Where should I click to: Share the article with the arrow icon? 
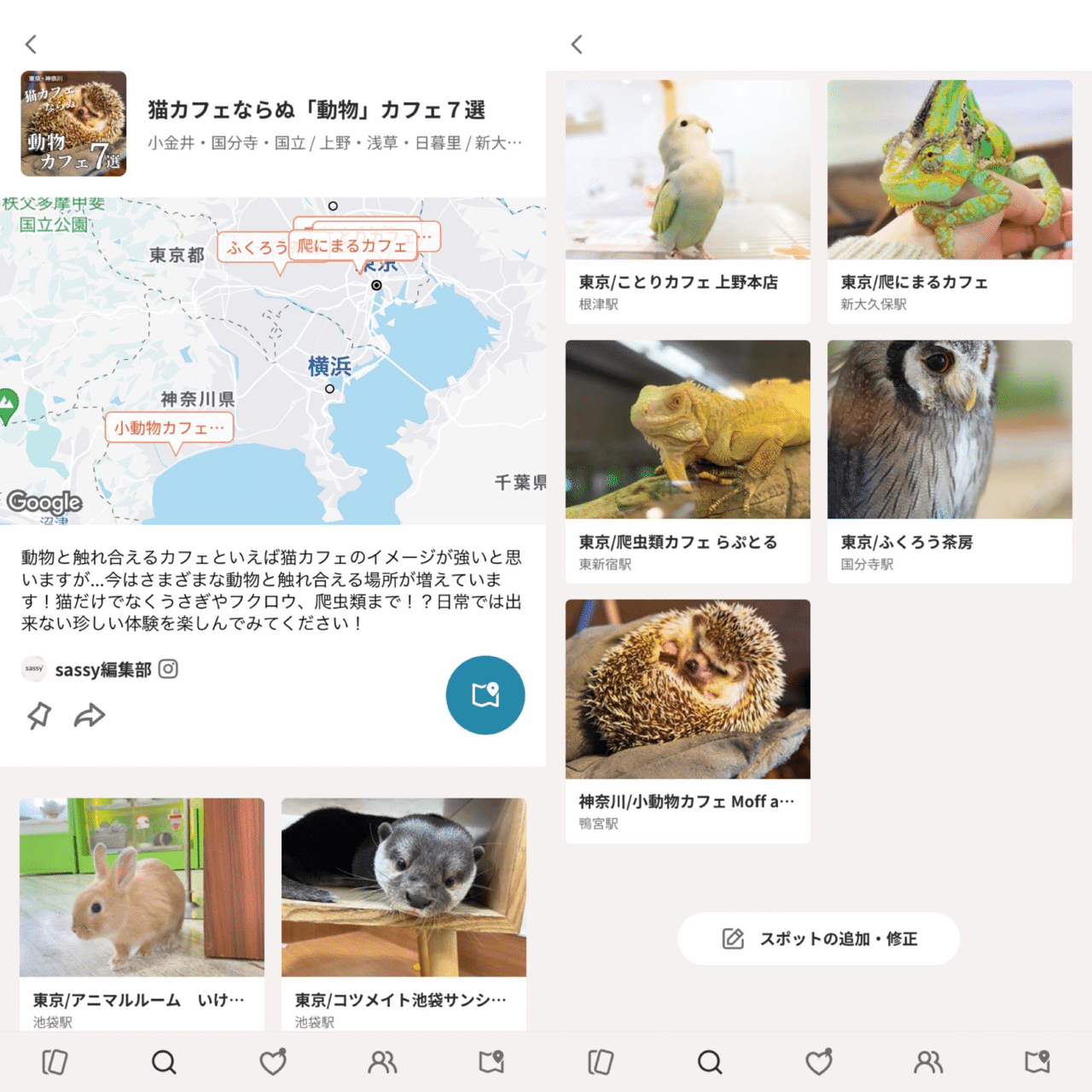[x=90, y=715]
